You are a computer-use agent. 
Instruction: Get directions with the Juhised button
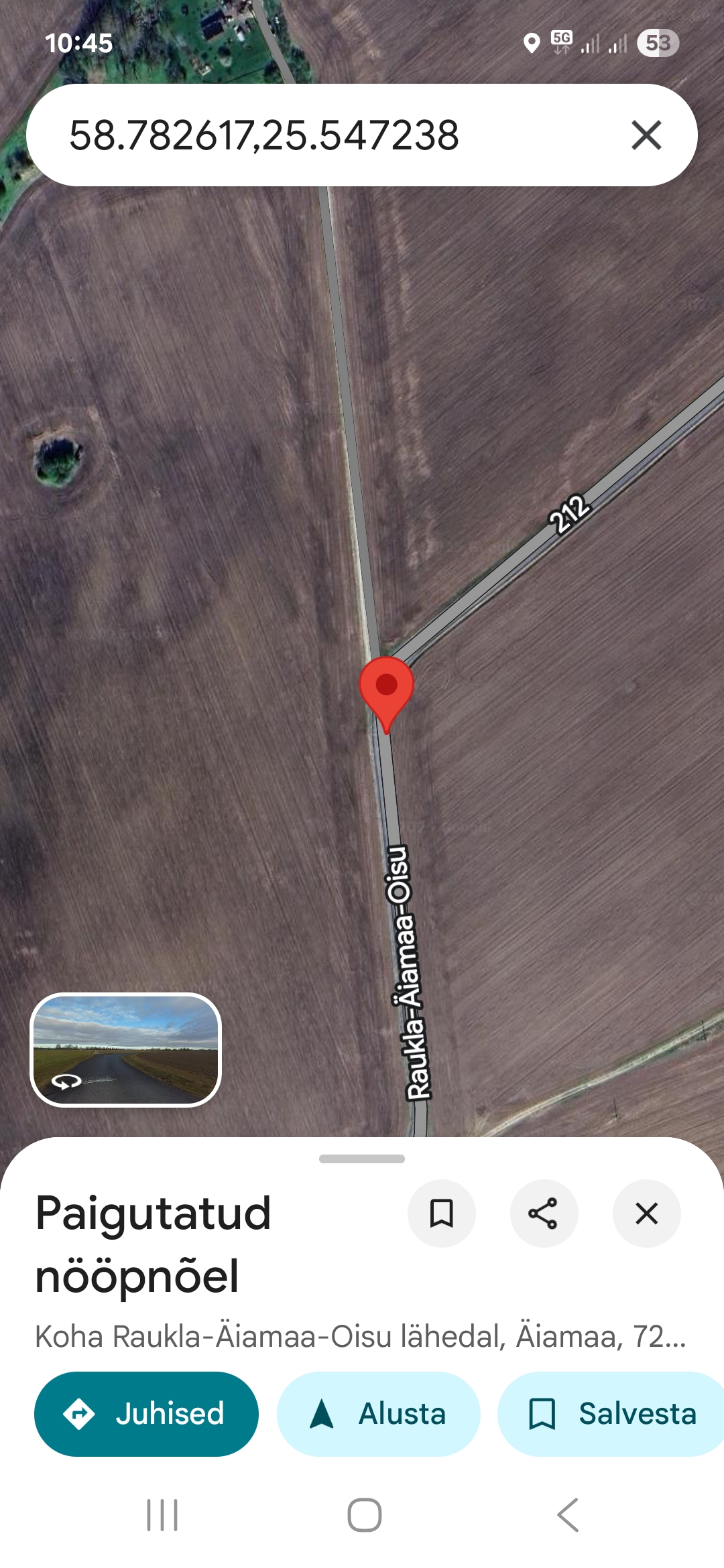146,1414
